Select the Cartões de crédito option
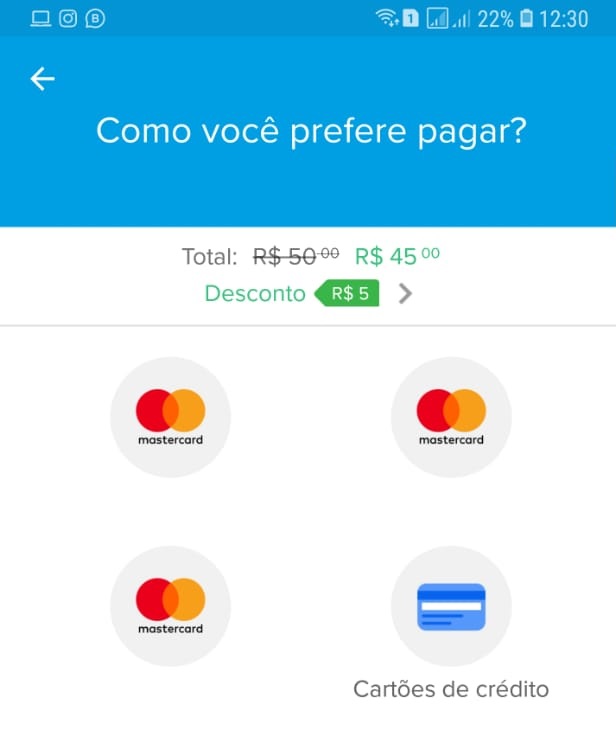This screenshot has height=751, width=616. [450, 607]
